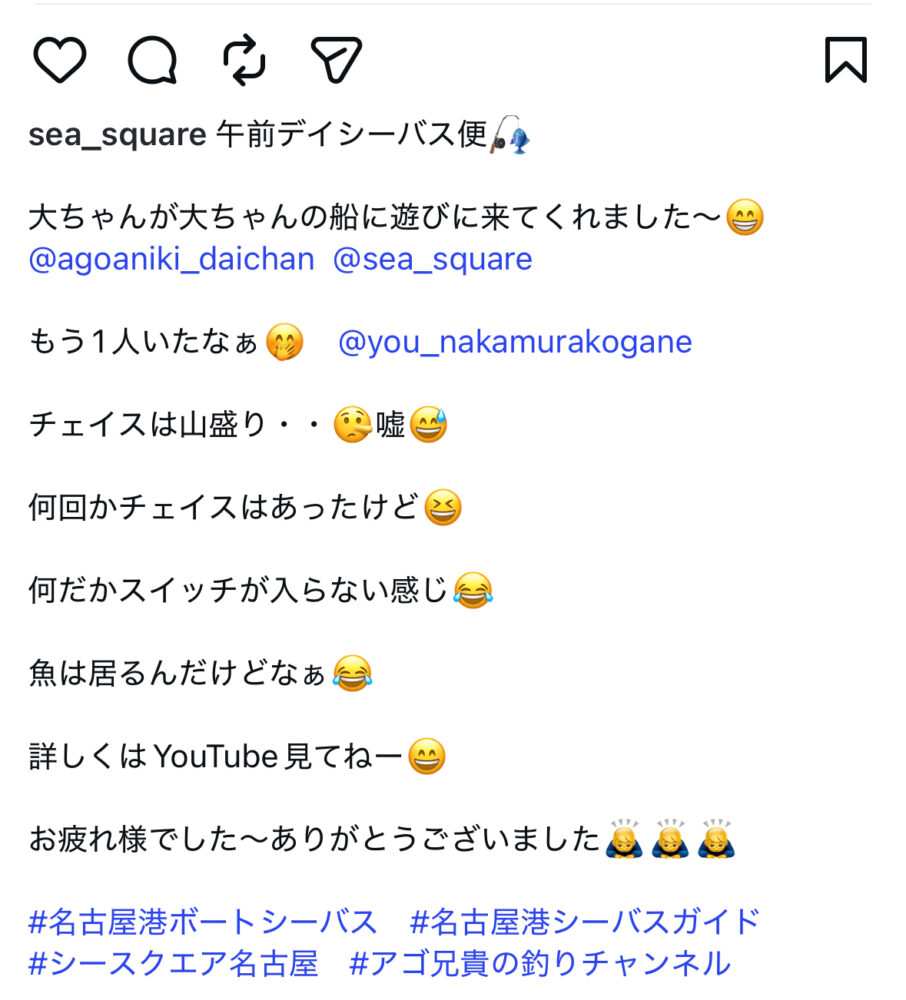This screenshot has height=1000, width=906.
Task: Open the @agoaniki_daichan mention
Action: [171, 260]
